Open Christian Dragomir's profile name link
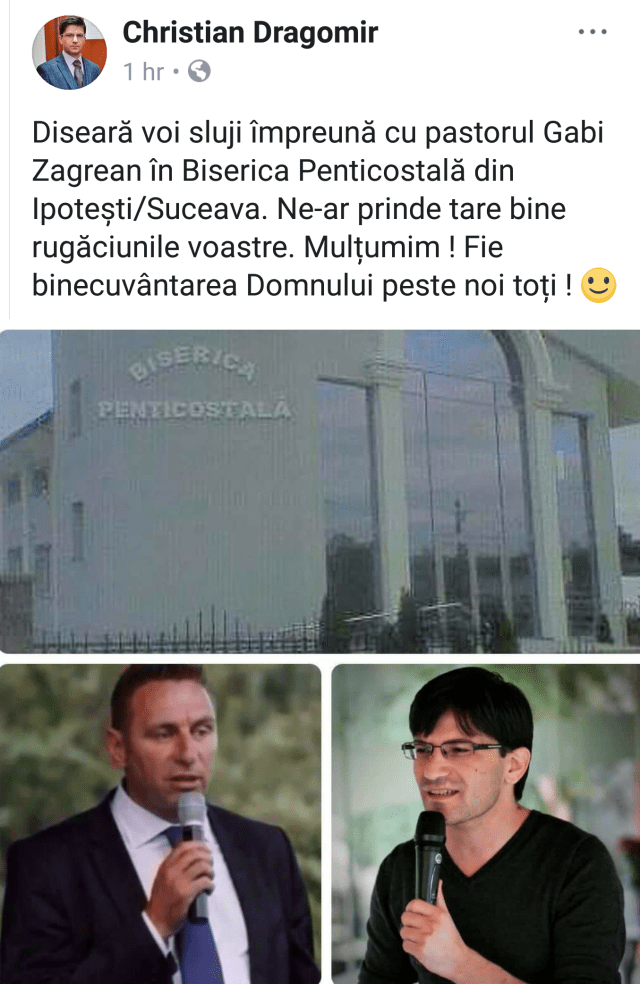Viewport: 640px width, 984px height. pyautogui.click(x=250, y=33)
